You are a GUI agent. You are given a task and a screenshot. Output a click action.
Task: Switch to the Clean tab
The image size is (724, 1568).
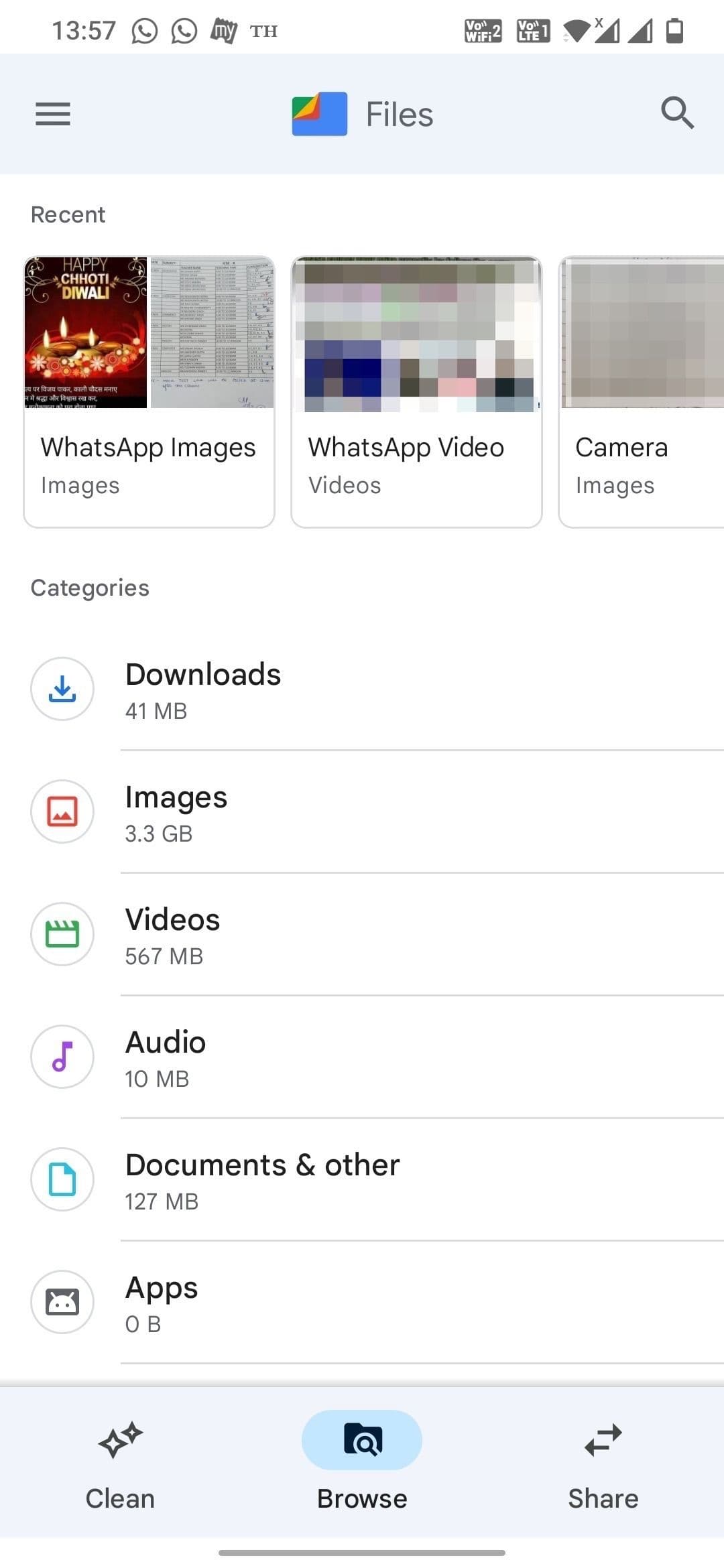[120, 1465]
